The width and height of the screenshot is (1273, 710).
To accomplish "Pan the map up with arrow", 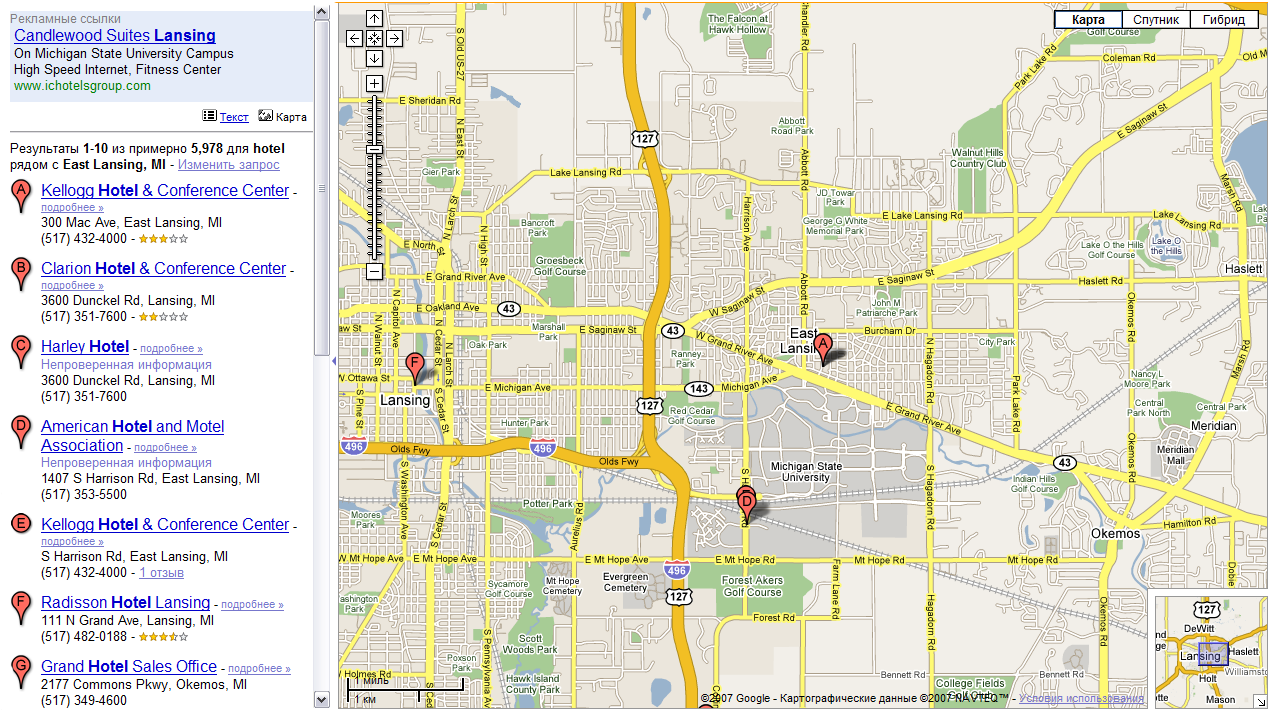I will [x=374, y=19].
